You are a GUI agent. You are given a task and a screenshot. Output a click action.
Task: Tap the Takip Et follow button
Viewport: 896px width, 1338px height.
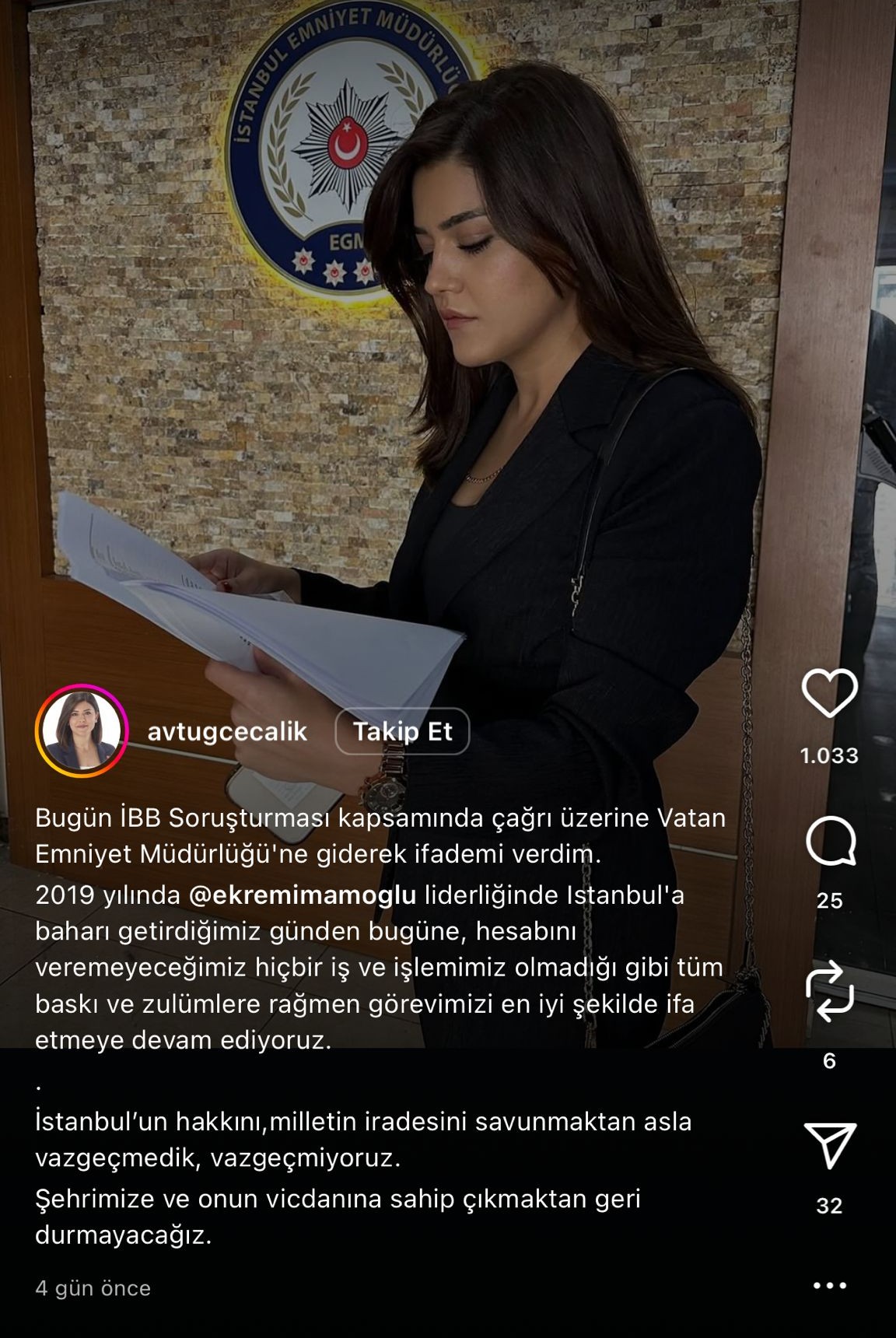(x=402, y=731)
